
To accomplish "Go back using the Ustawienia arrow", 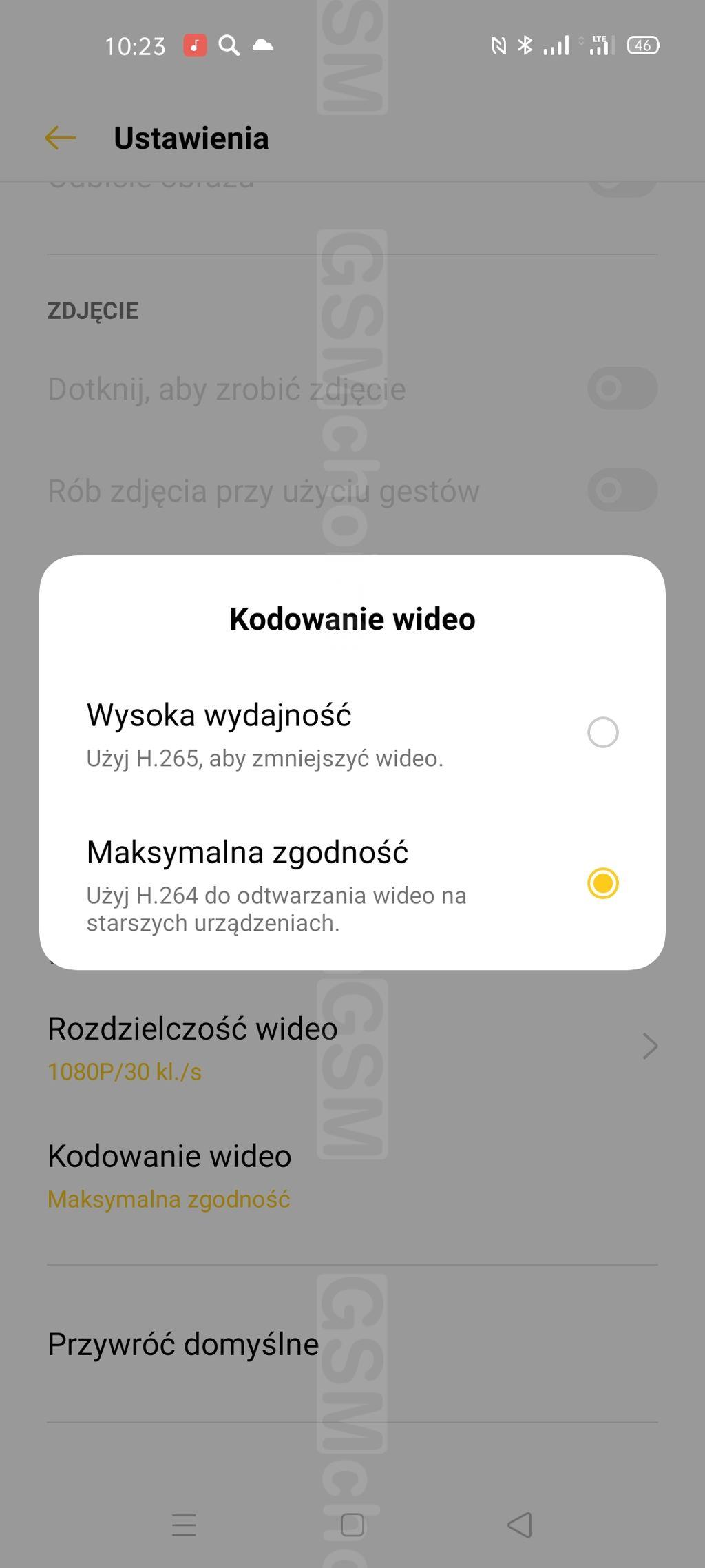I will (x=61, y=138).
